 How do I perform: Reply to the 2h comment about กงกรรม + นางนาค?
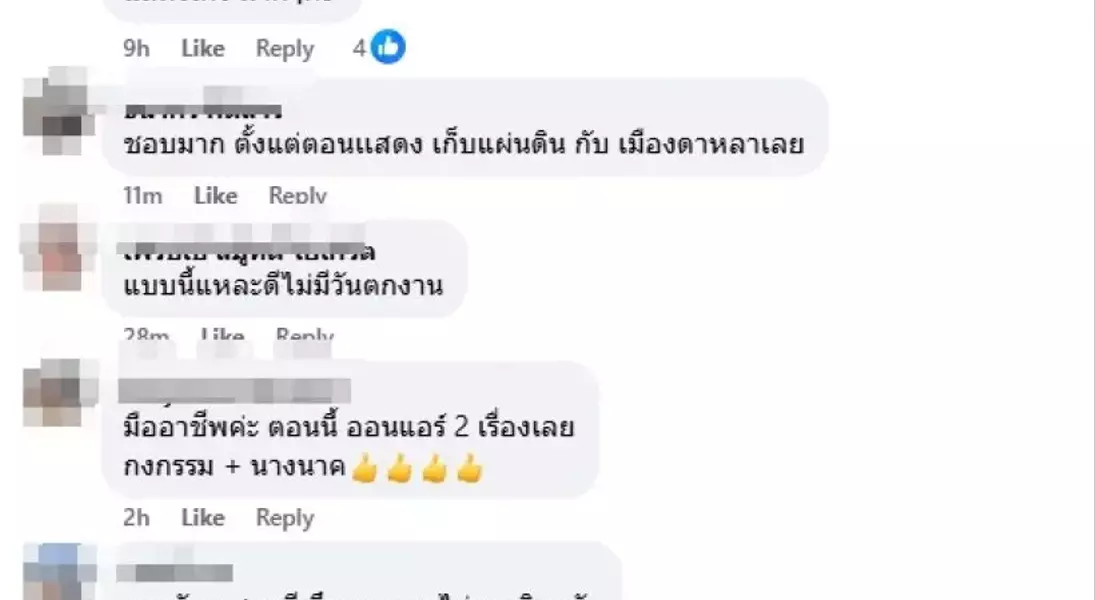(x=284, y=517)
